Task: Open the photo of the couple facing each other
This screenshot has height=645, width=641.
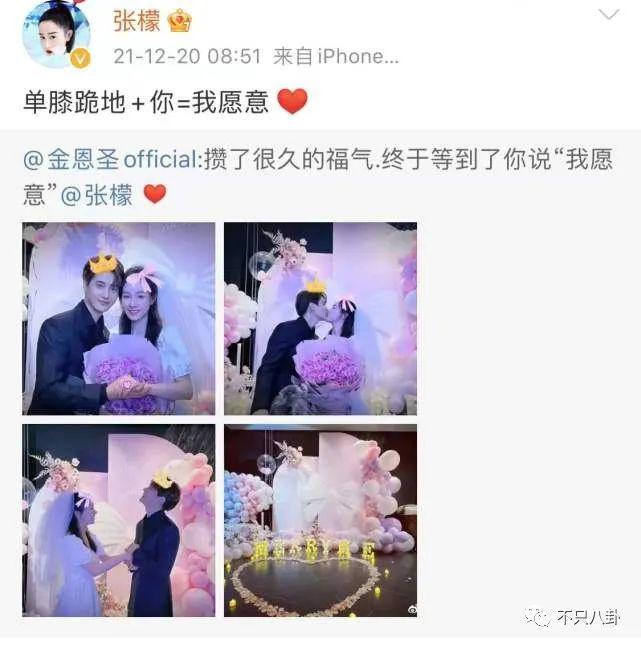Action: pyautogui.click(x=119, y=520)
